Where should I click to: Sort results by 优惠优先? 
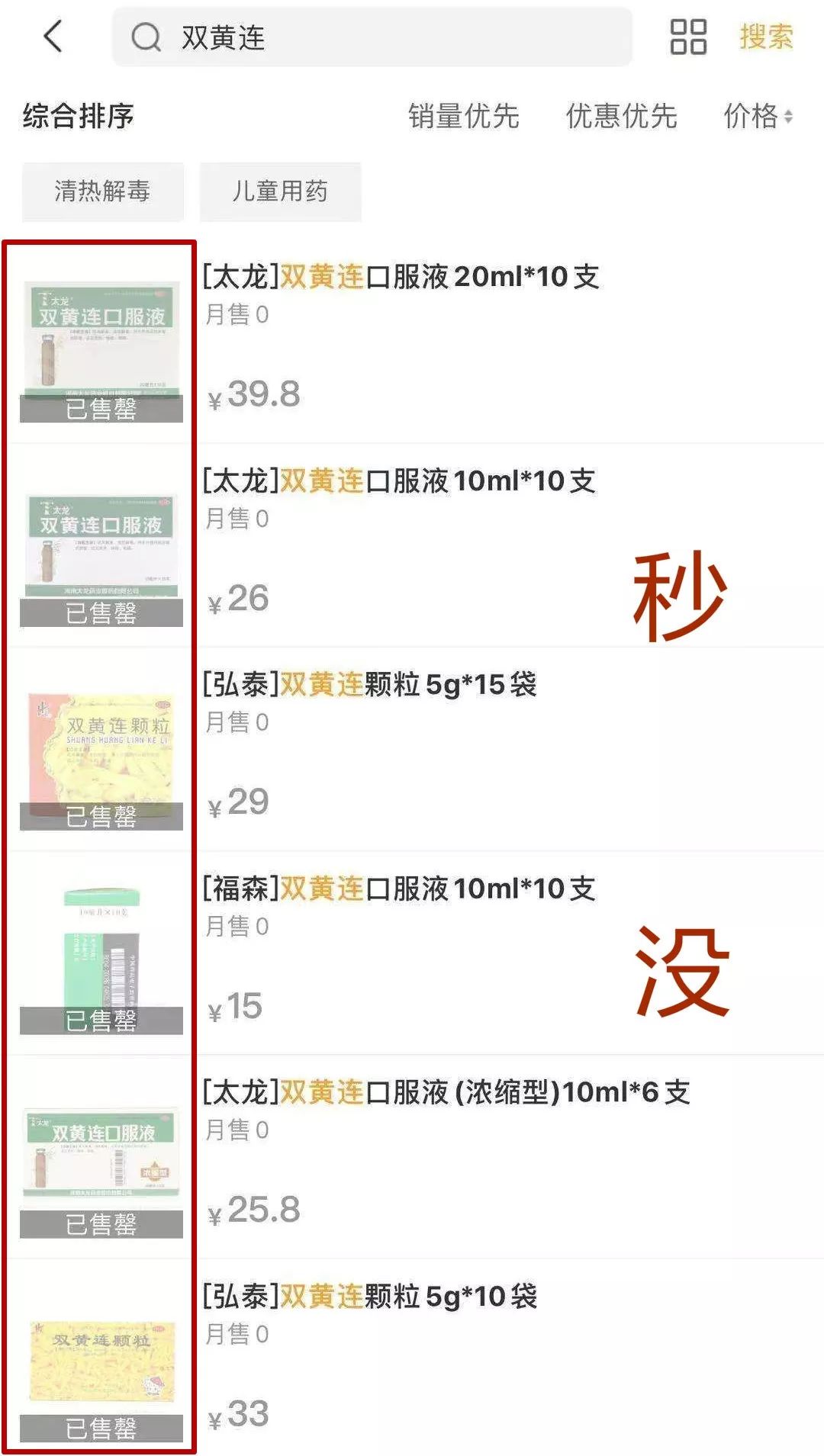pyautogui.click(x=621, y=116)
